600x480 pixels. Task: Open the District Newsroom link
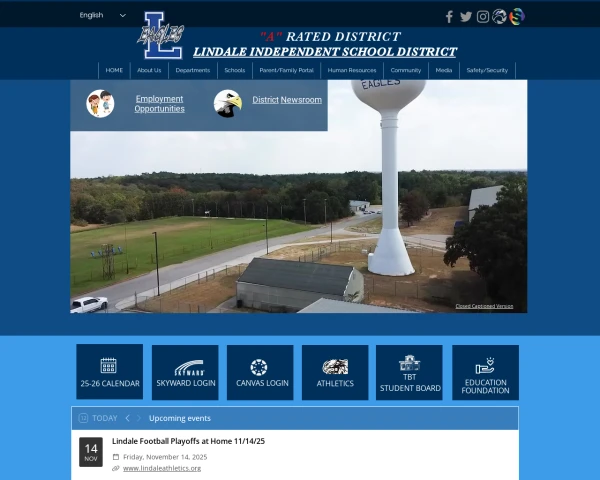[286, 100]
